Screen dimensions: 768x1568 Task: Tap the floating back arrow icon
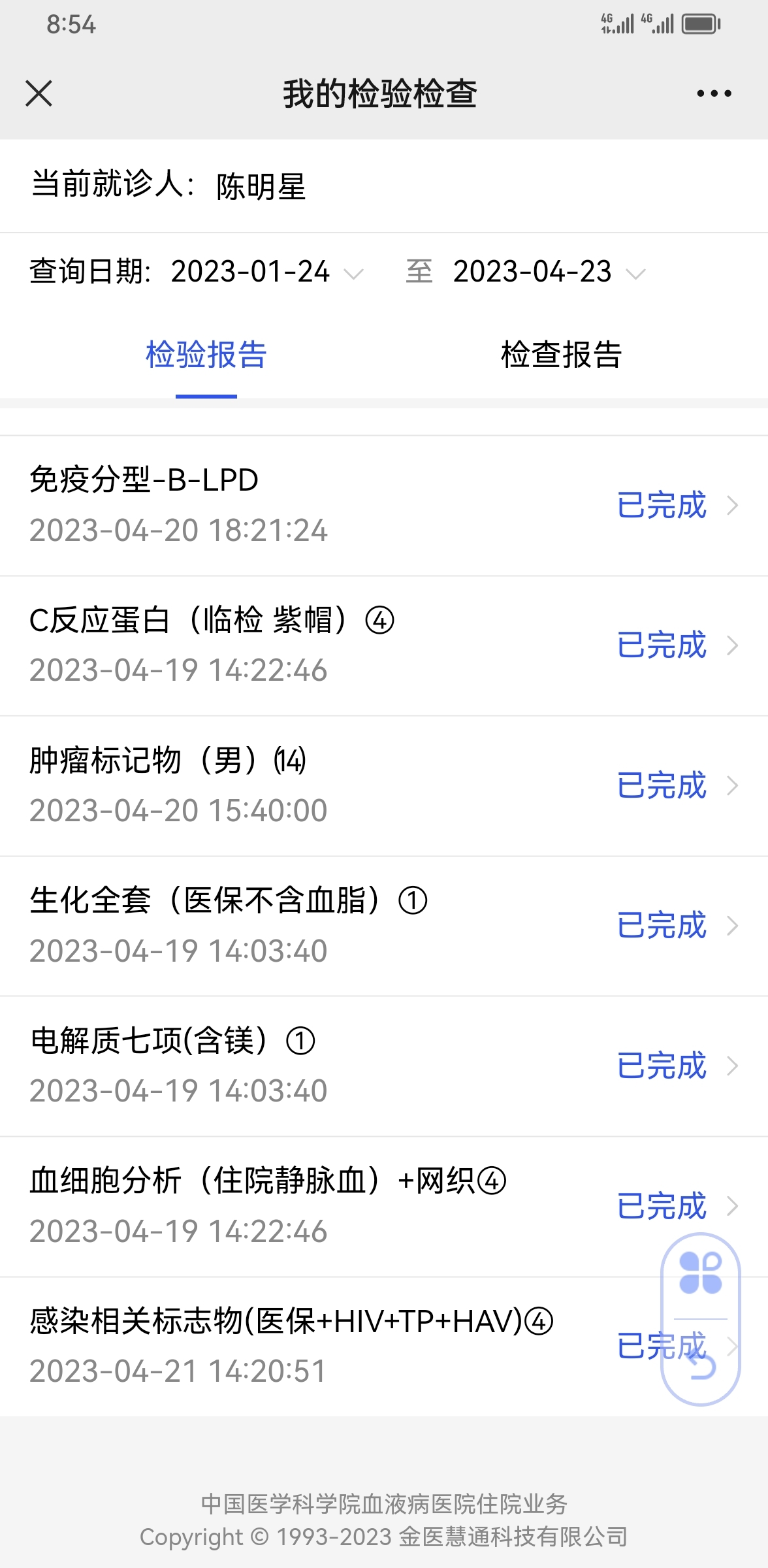pyautogui.click(x=701, y=1364)
